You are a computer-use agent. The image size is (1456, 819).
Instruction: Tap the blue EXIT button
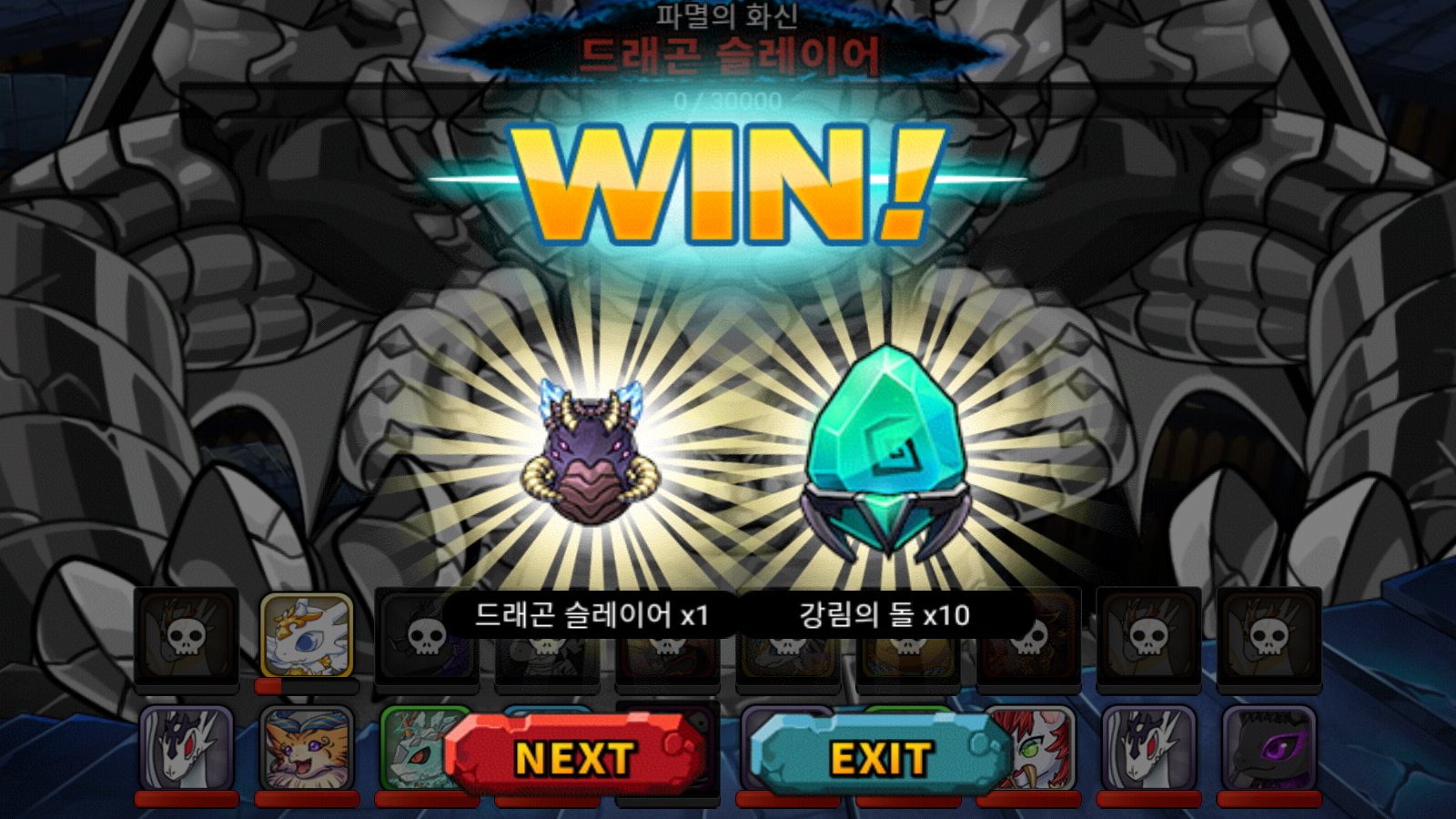[x=879, y=757]
